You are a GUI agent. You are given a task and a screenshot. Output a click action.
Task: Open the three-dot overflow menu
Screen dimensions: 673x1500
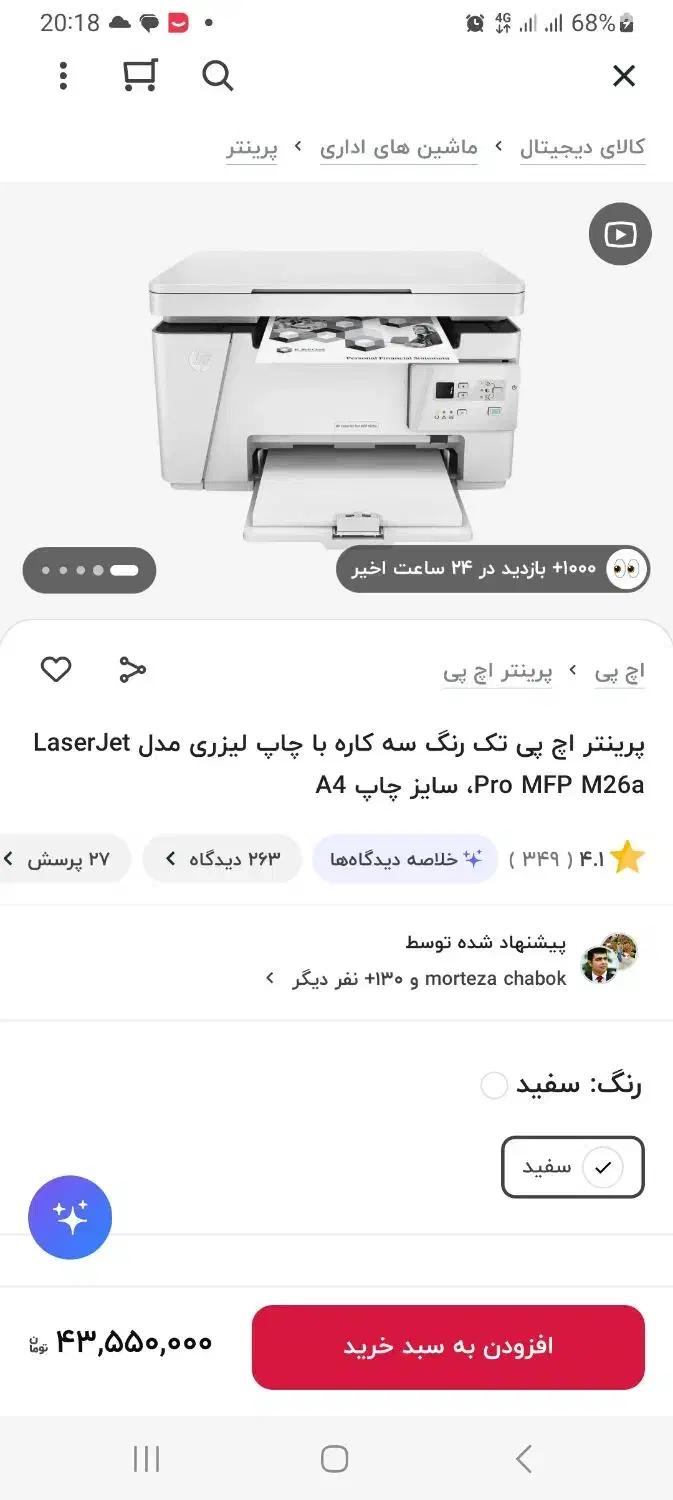pos(63,76)
